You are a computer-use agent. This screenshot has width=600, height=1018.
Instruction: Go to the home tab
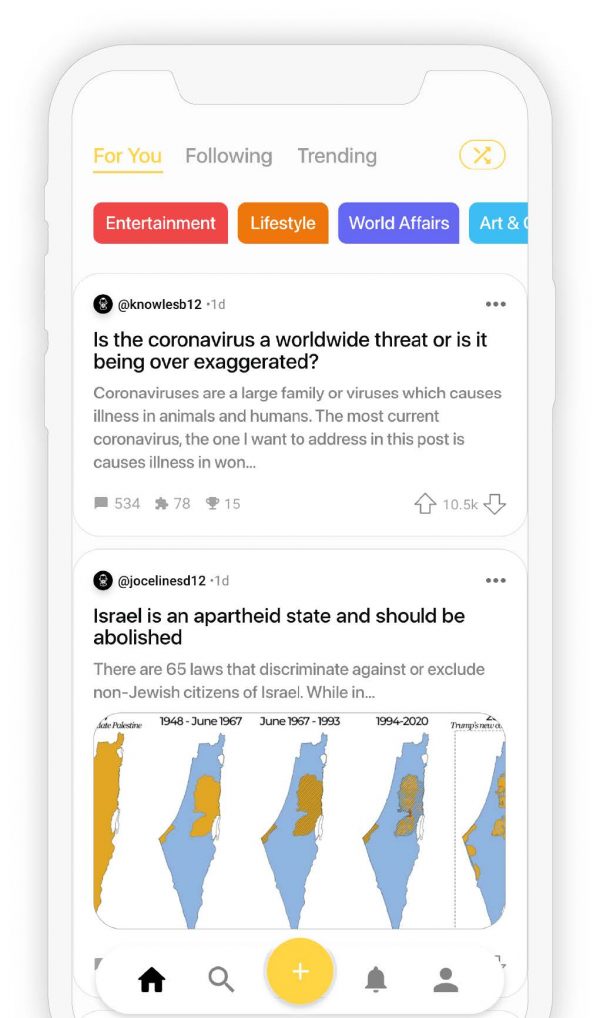(152, 980)
